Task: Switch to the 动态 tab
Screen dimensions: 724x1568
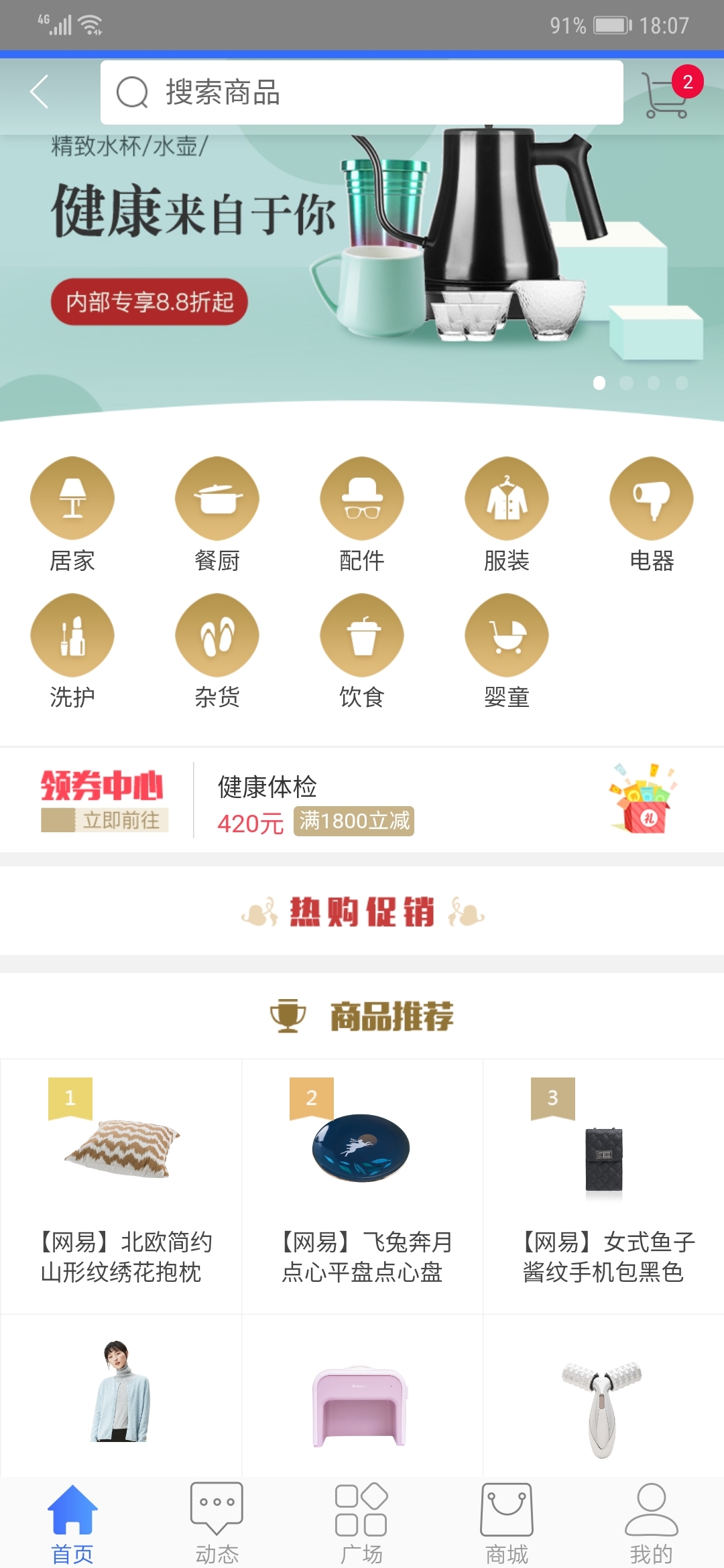Action: point(217,1522)
